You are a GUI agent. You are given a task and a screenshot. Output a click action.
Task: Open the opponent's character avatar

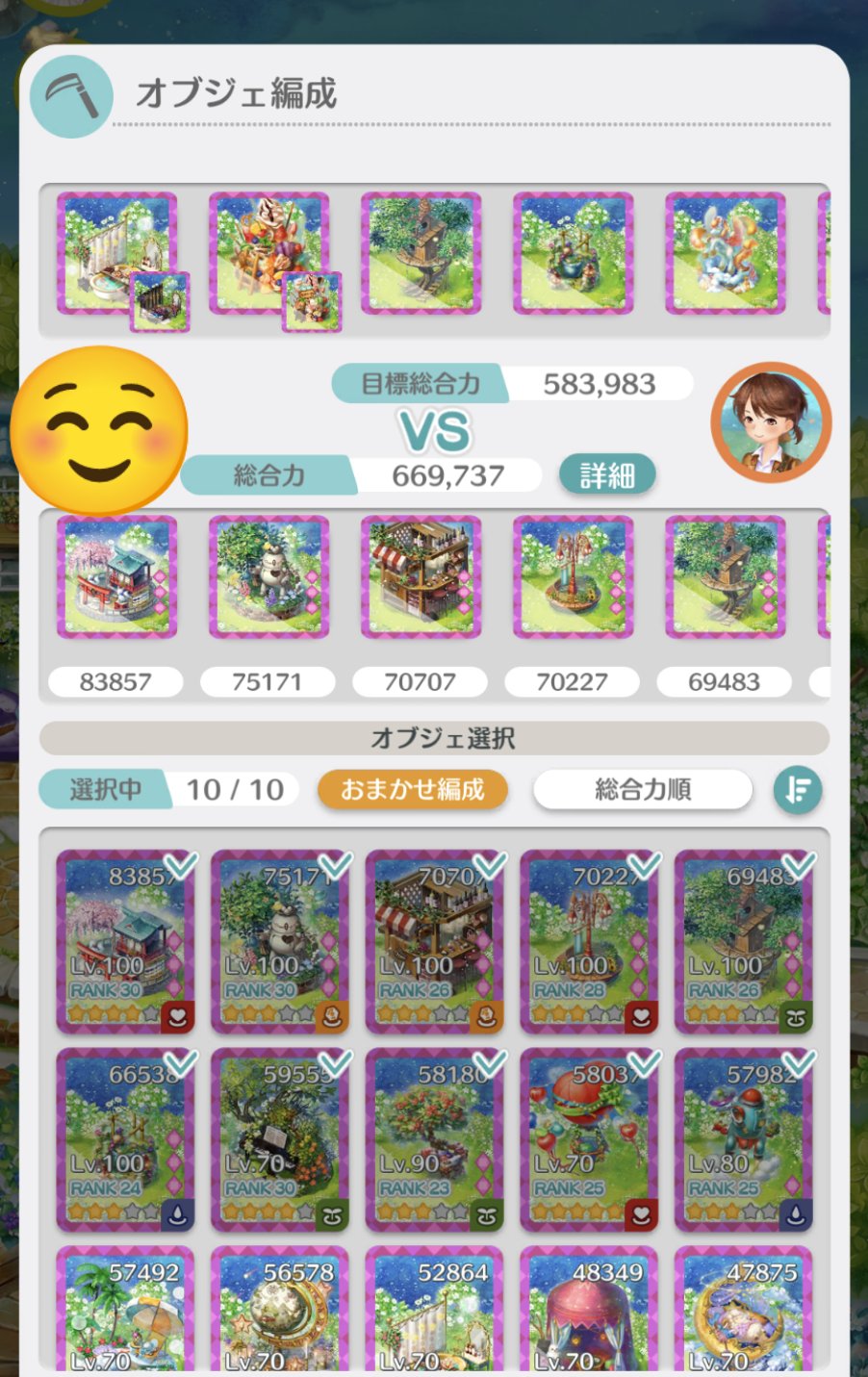[771, 421]
